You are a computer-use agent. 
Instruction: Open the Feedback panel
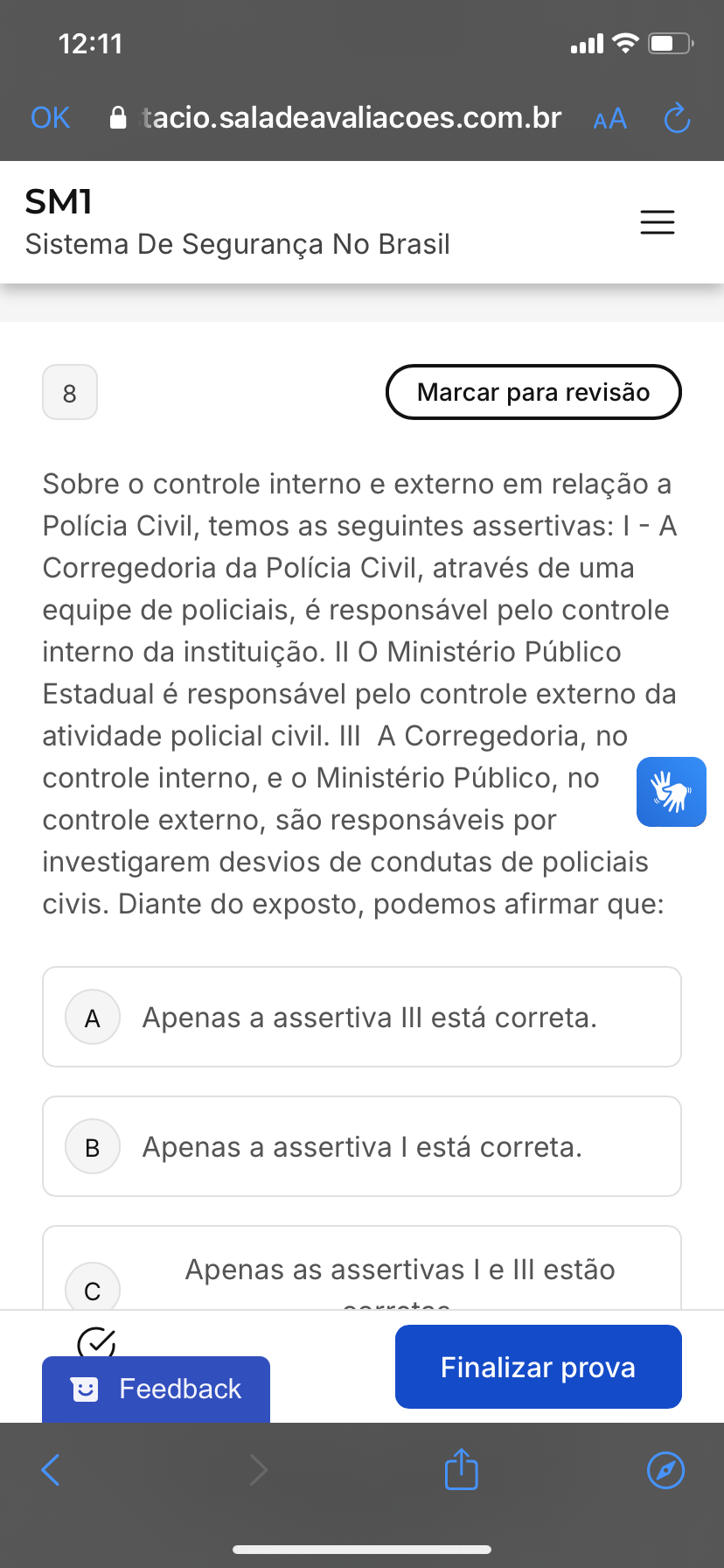(x=157, y=1389)
